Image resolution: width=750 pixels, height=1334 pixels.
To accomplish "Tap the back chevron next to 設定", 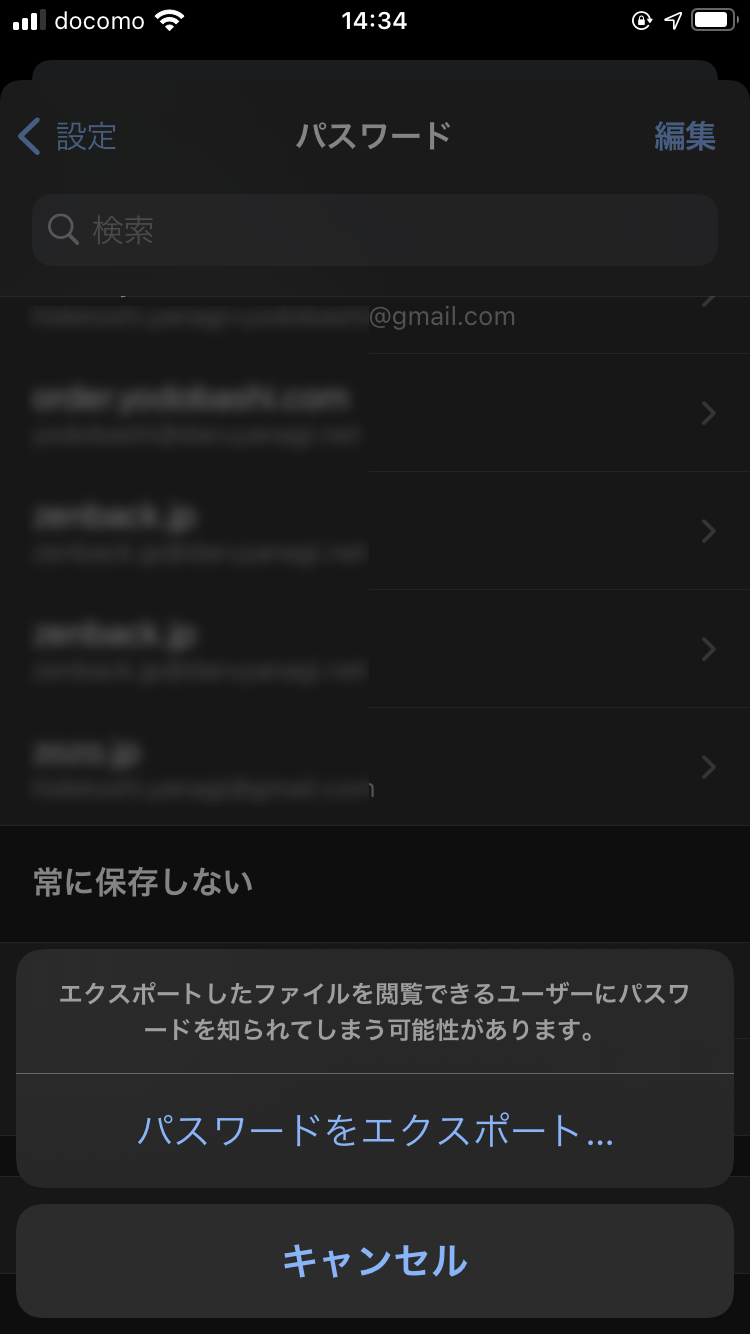I will click(27, 136).
